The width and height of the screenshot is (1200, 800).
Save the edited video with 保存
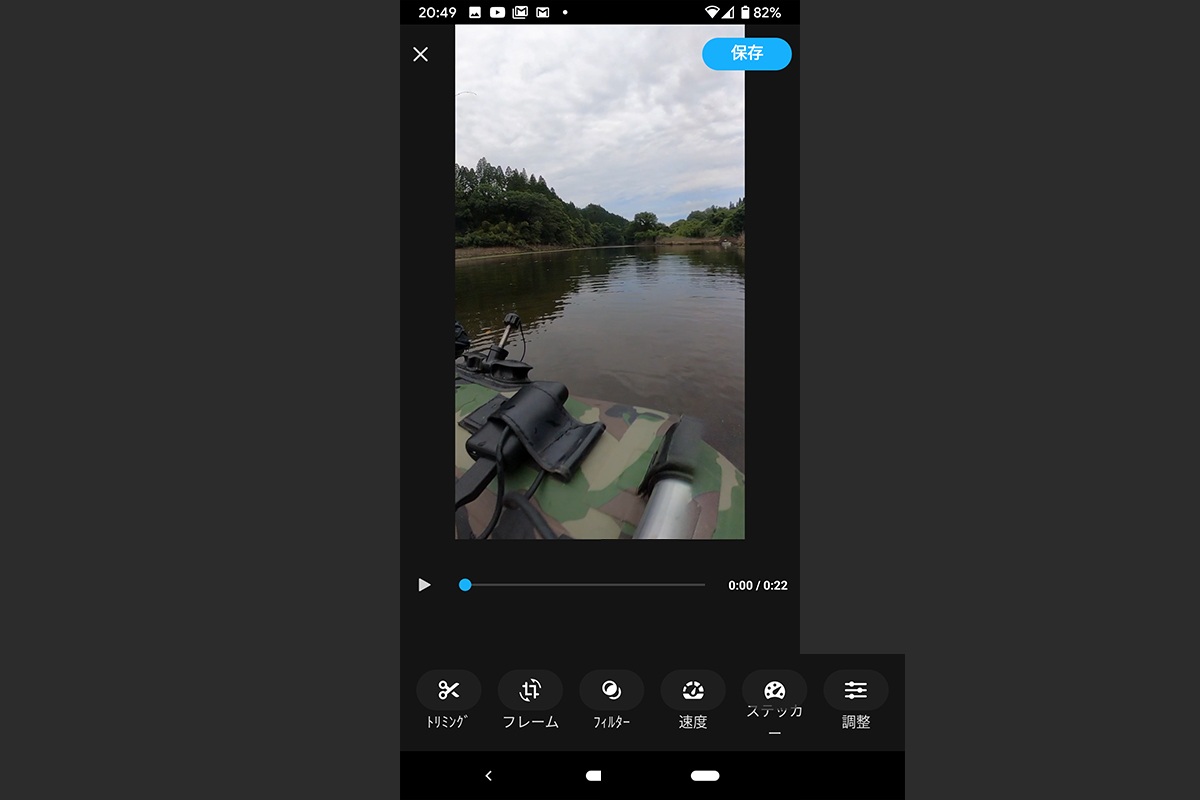[746, 54]
